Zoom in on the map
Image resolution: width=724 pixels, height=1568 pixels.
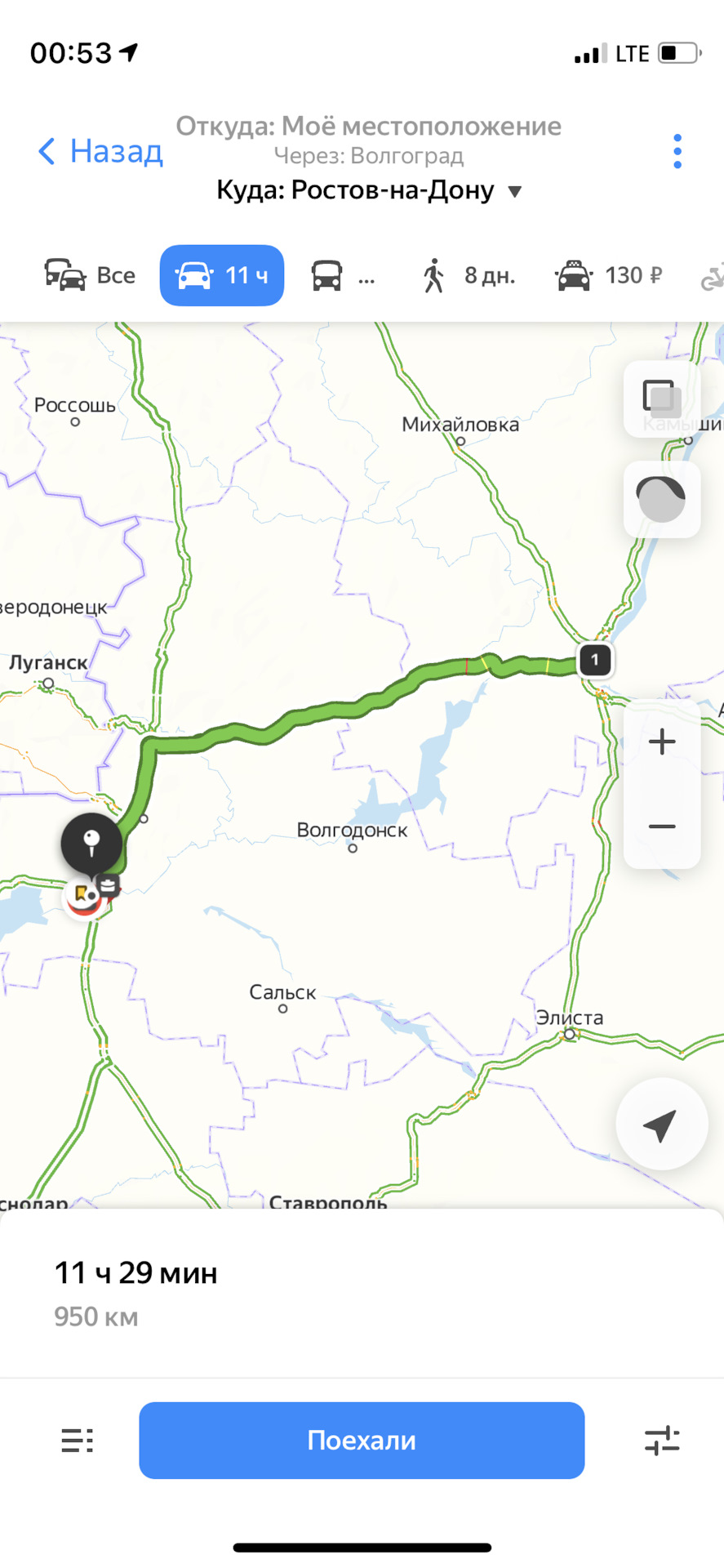661,742
